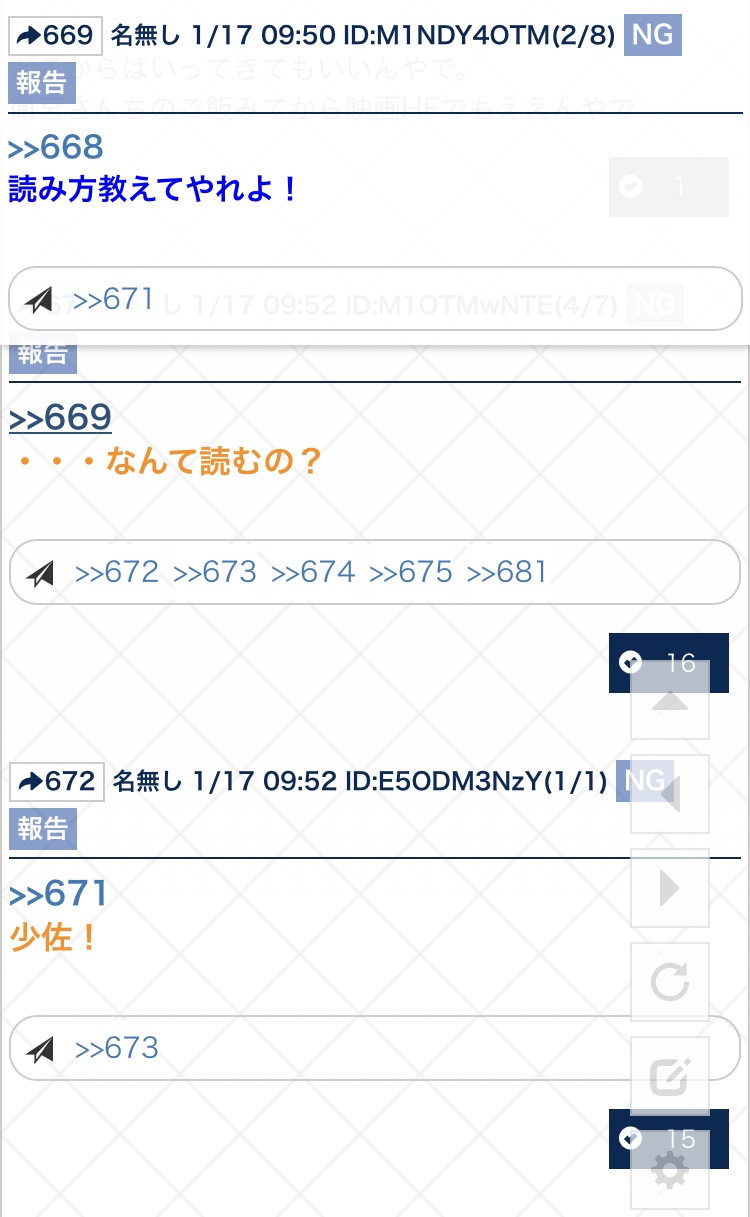Follow the >>671 anchor in post 672
750x1217 pixels.
pyautogui.click(x=58, y=893)
